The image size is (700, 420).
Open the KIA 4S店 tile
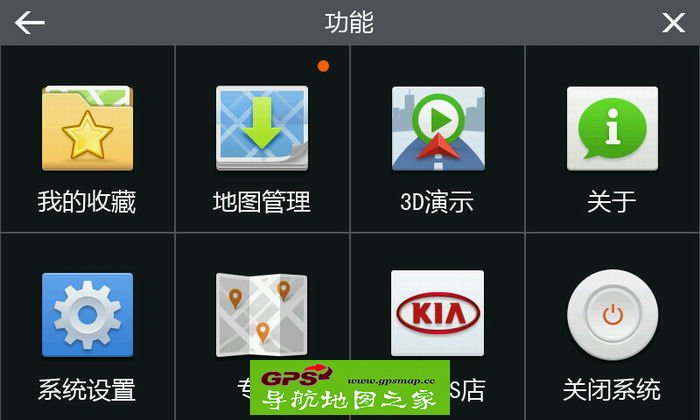(x=437, y=312)
